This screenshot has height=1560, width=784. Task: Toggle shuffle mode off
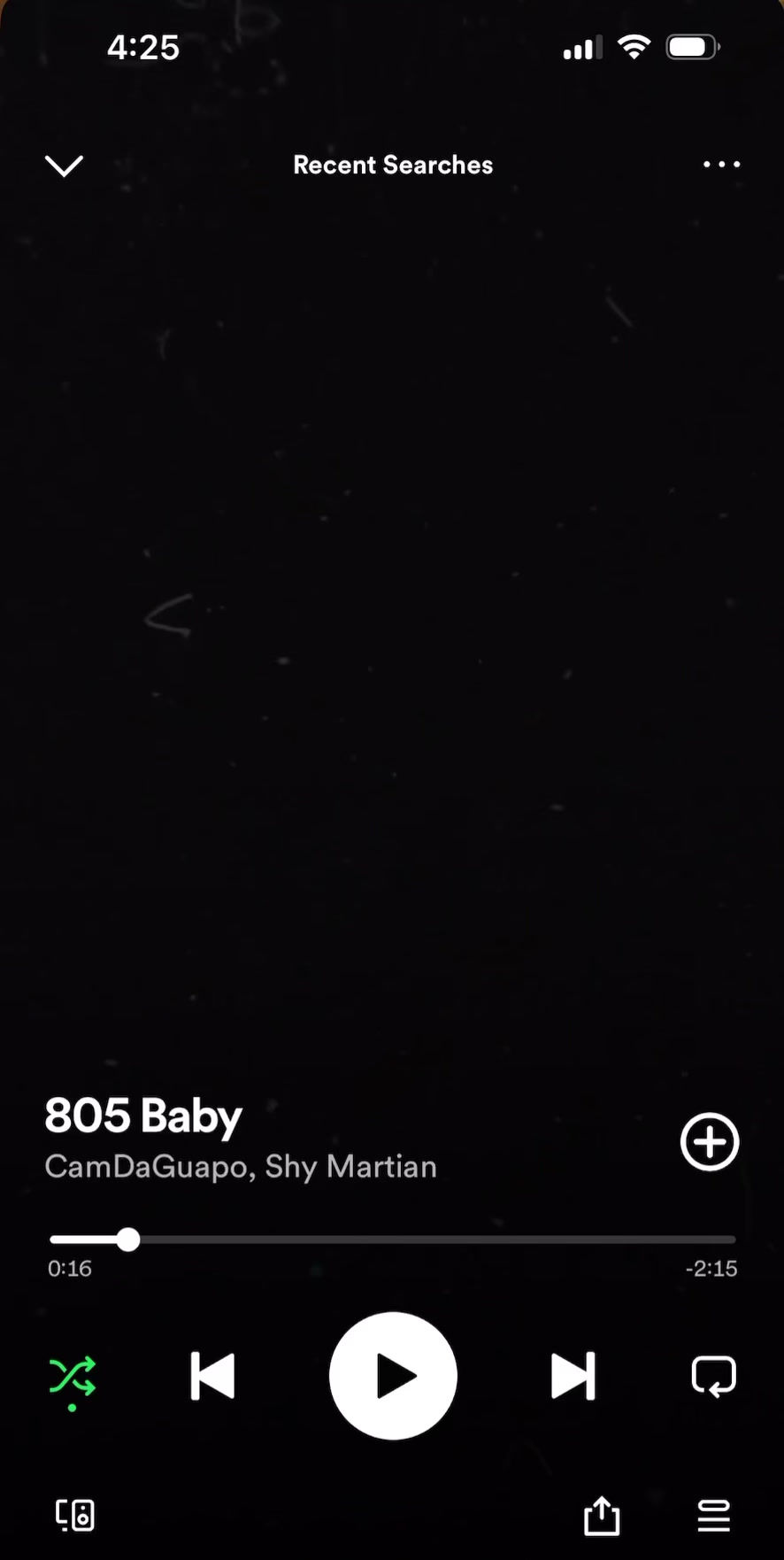72,1377
